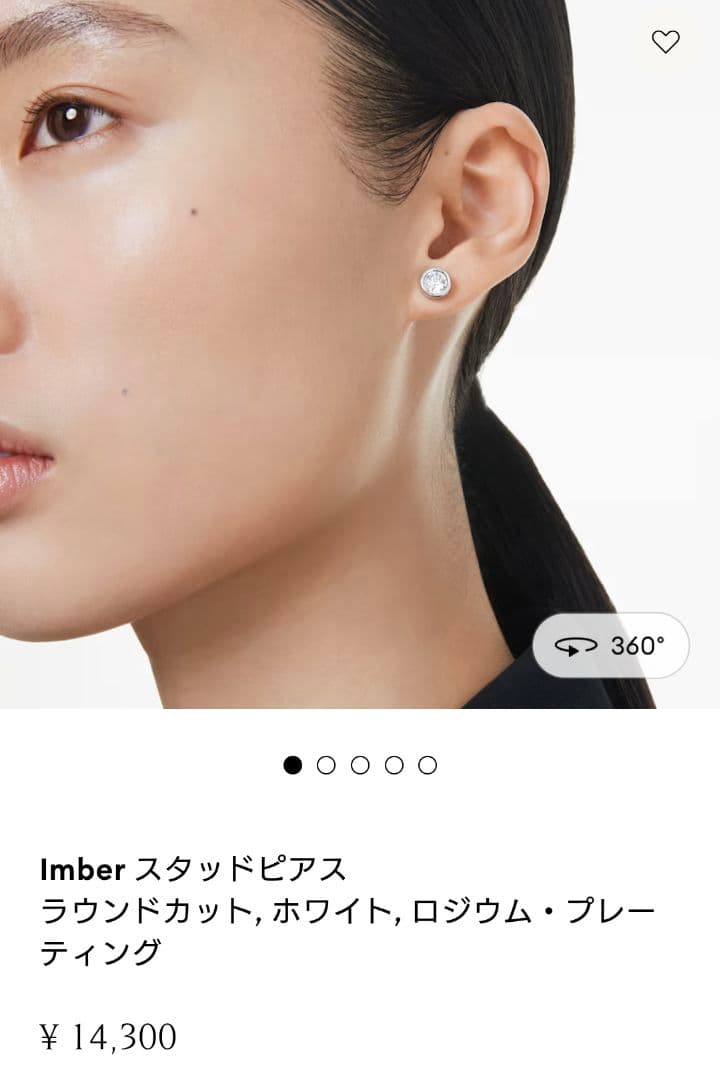This screenshot has height=1080, width=720.
Task: Go to the fourth image dot
Action: coord(394,765)
